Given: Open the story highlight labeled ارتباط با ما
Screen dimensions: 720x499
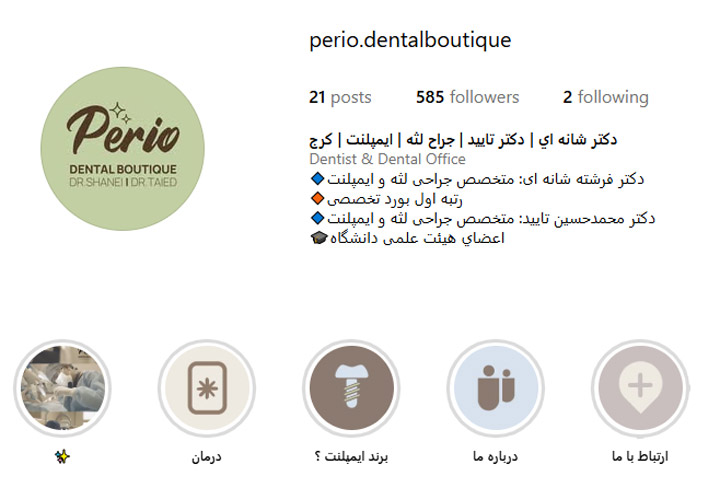Looking at the screenshot, I should click(639, 388).
